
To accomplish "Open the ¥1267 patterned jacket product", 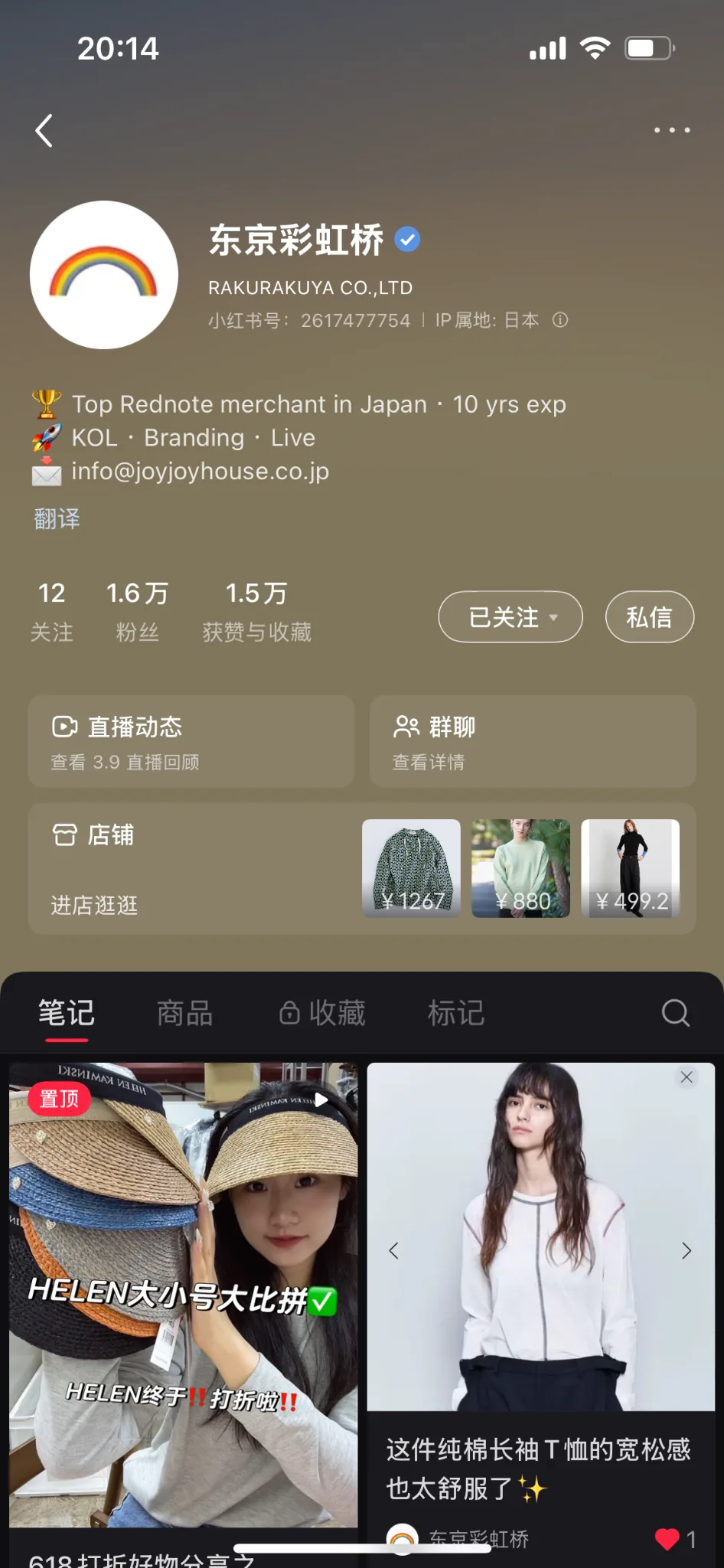I will pos(411,868).
